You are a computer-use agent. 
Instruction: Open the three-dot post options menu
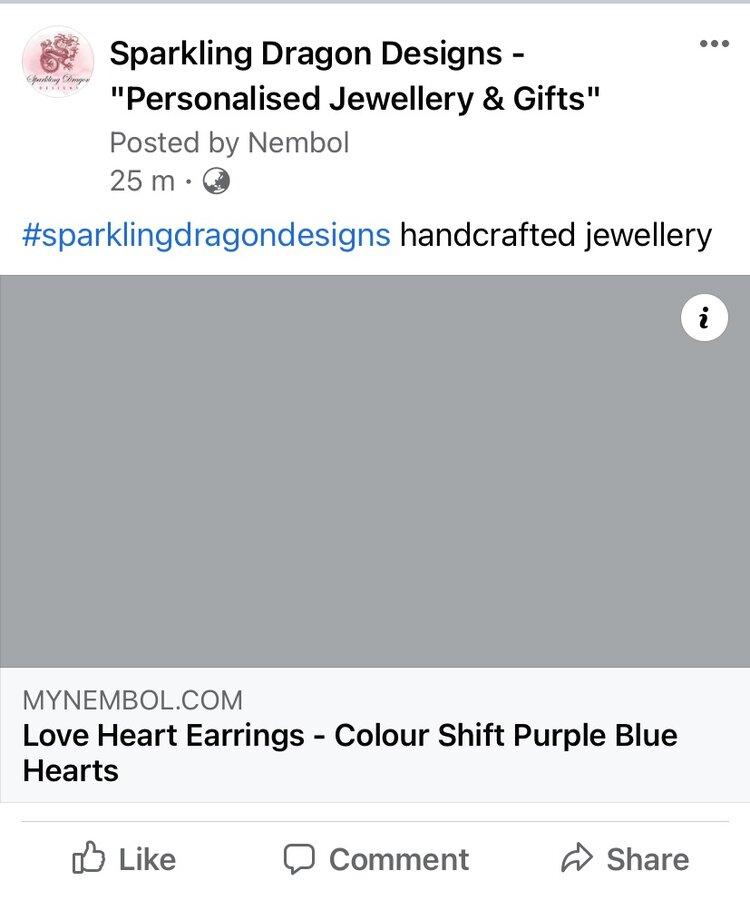714,44
